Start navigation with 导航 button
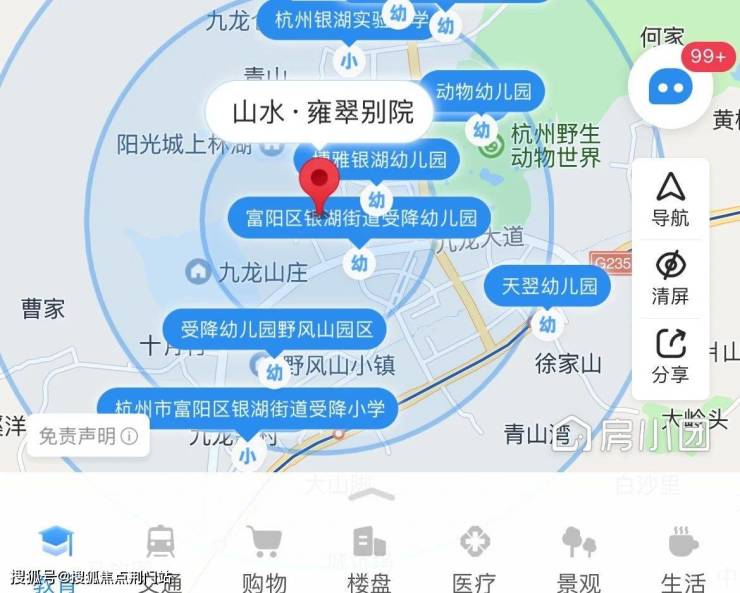This screenshot has height=593, width=740. click(x=670, y=199)
